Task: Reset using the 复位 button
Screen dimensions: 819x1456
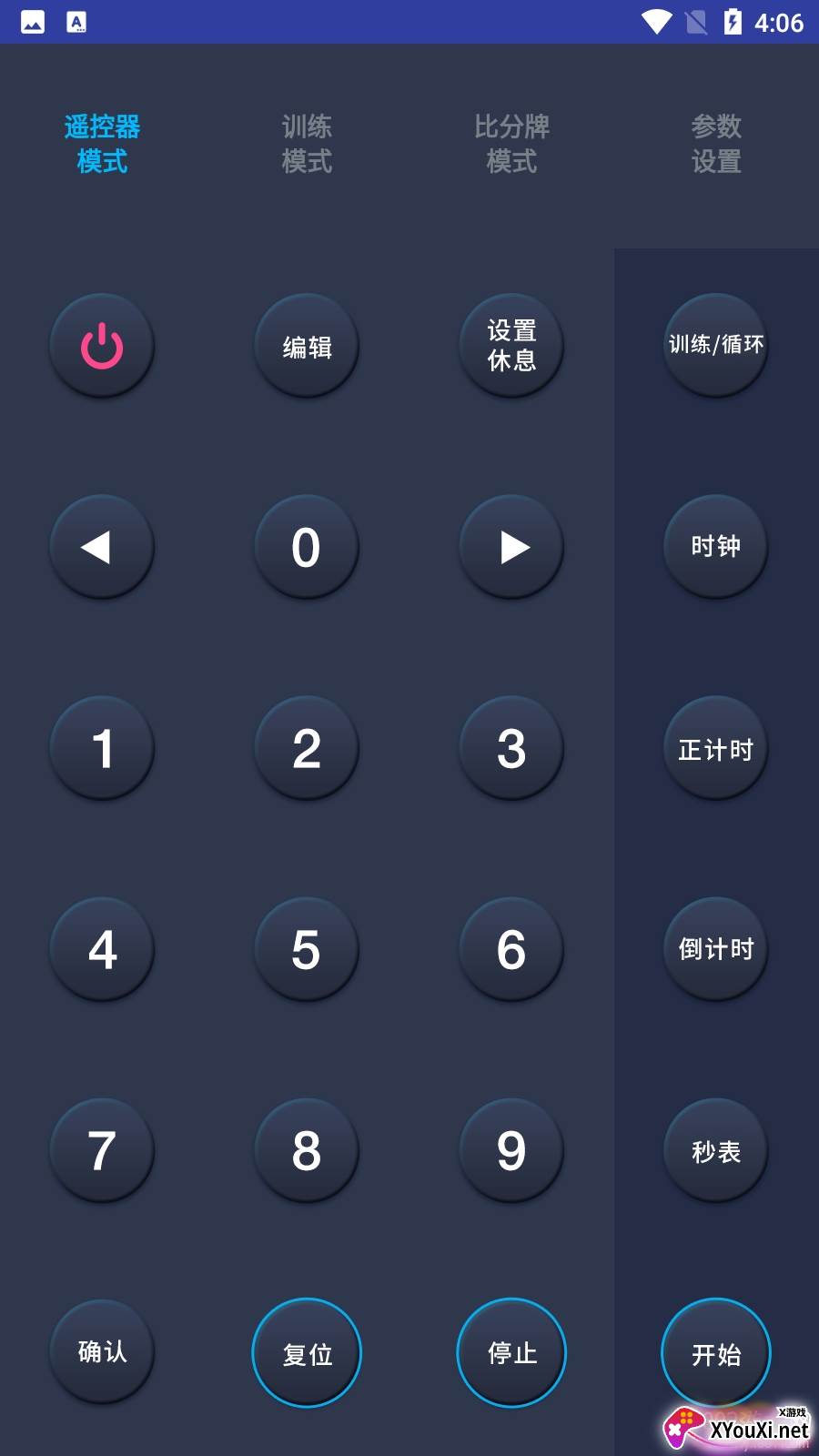Action: (307, 1353)
